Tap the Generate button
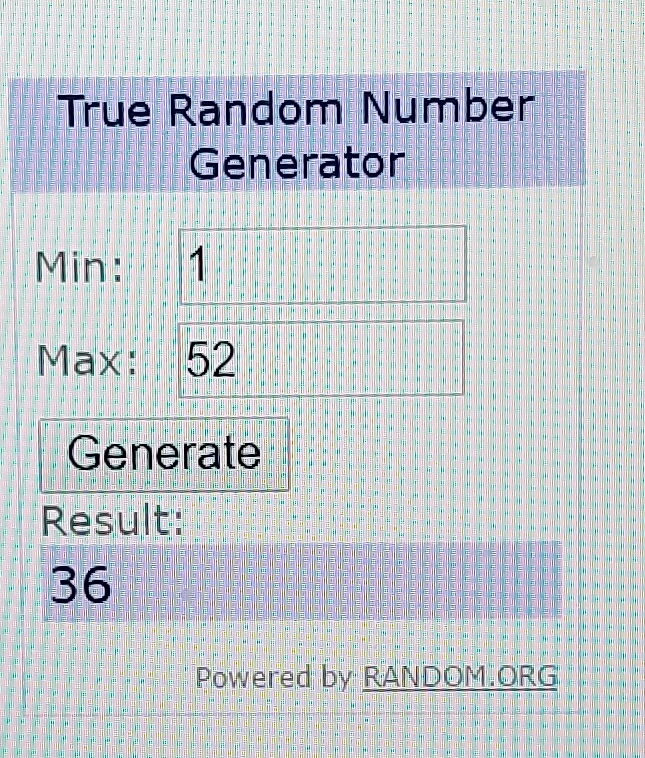This screenshot has height=758, width=645. (164, 455)
